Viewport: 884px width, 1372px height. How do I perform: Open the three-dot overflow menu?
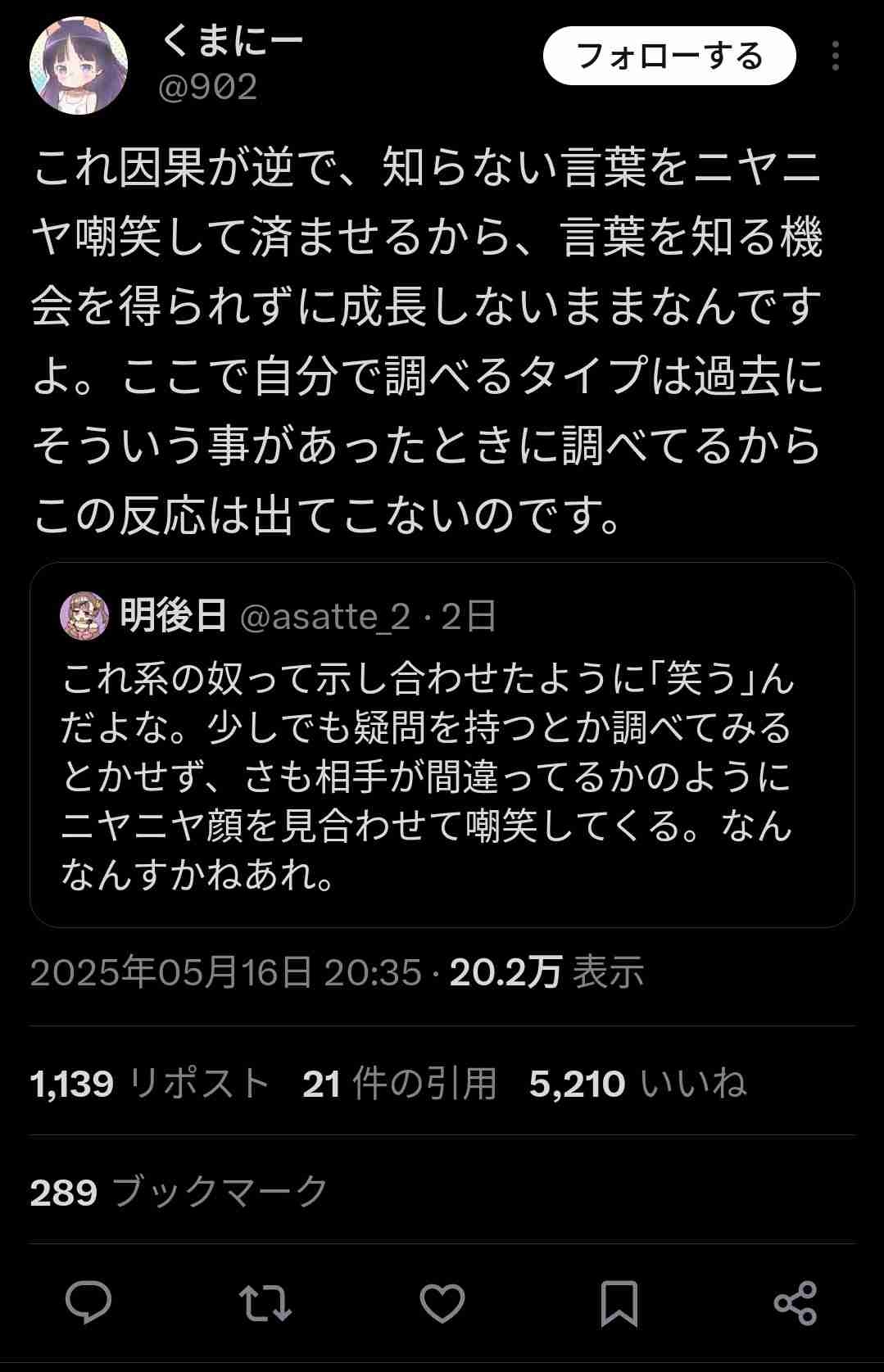(835, 57)
